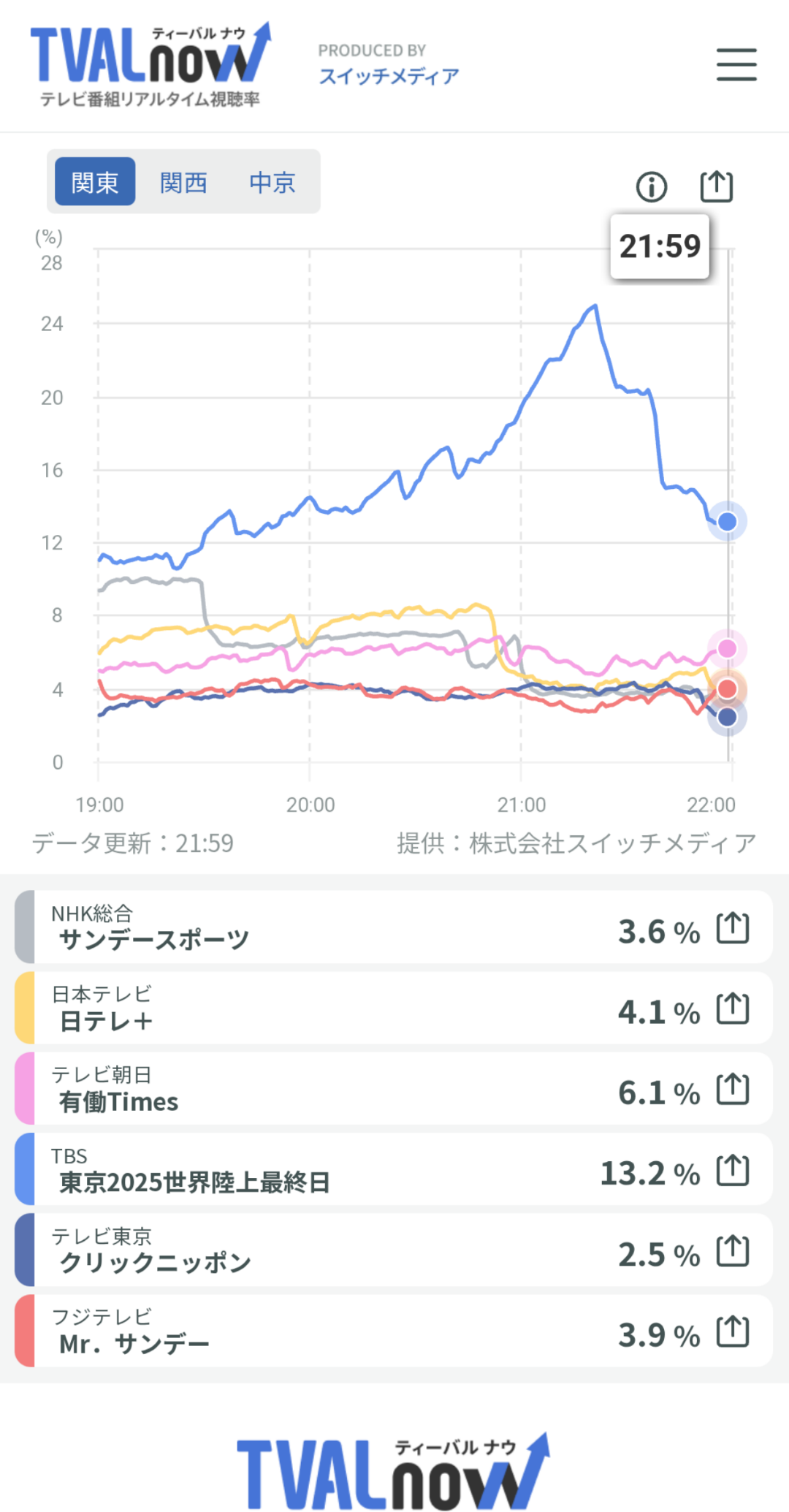Share テレビ東京 クリックニッポン rating
The image size is (789, 1512).
[733, 1251]
